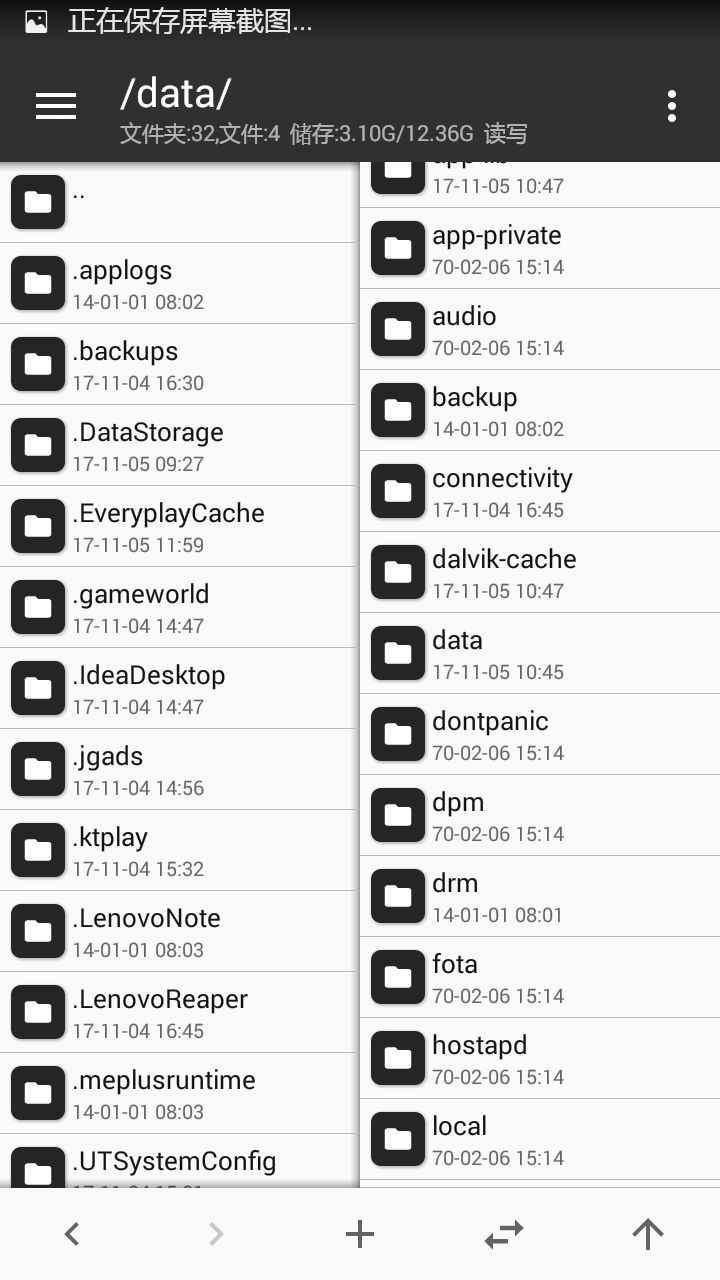
Task: Open the three-dot overflow menu
Action: pos(671,106)
